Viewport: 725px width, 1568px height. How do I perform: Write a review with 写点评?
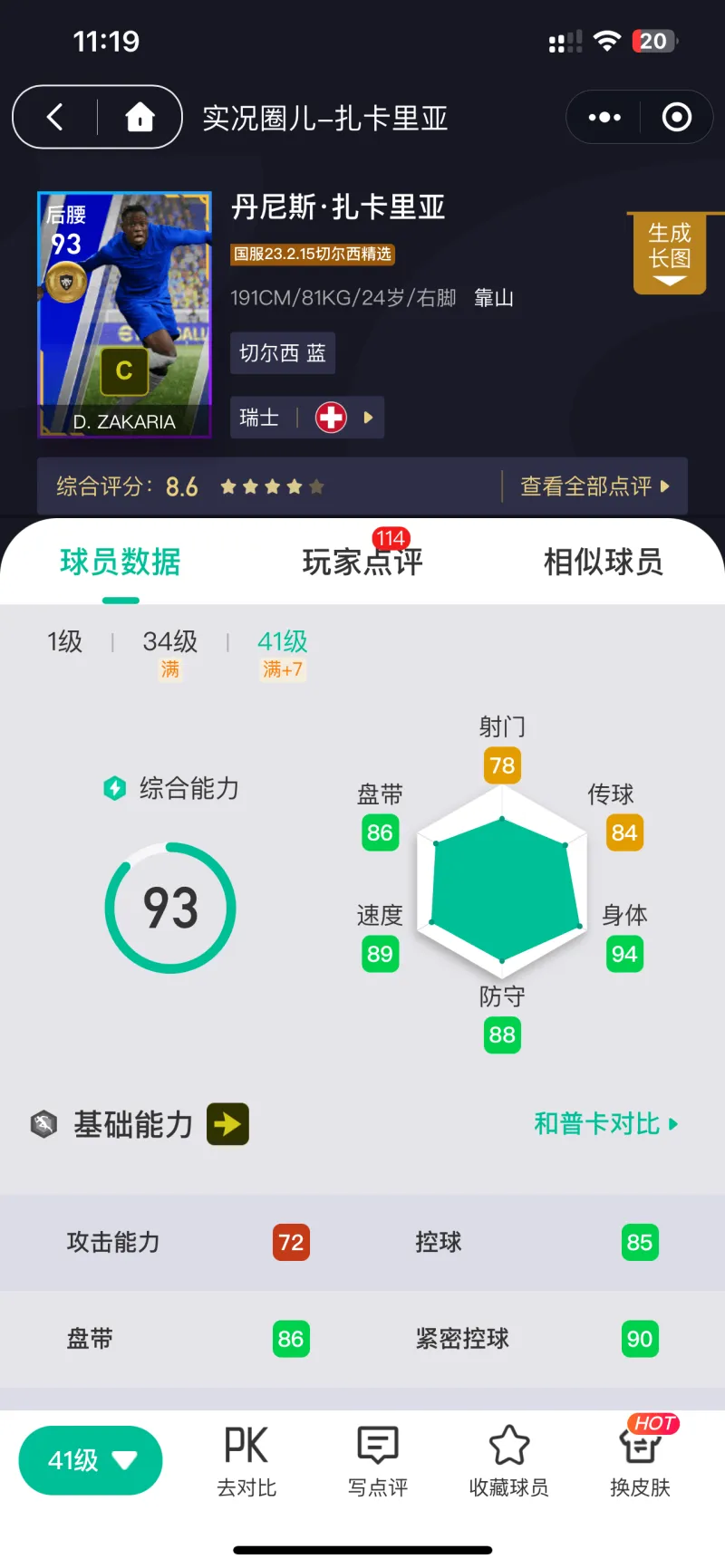pos(378,1460)
